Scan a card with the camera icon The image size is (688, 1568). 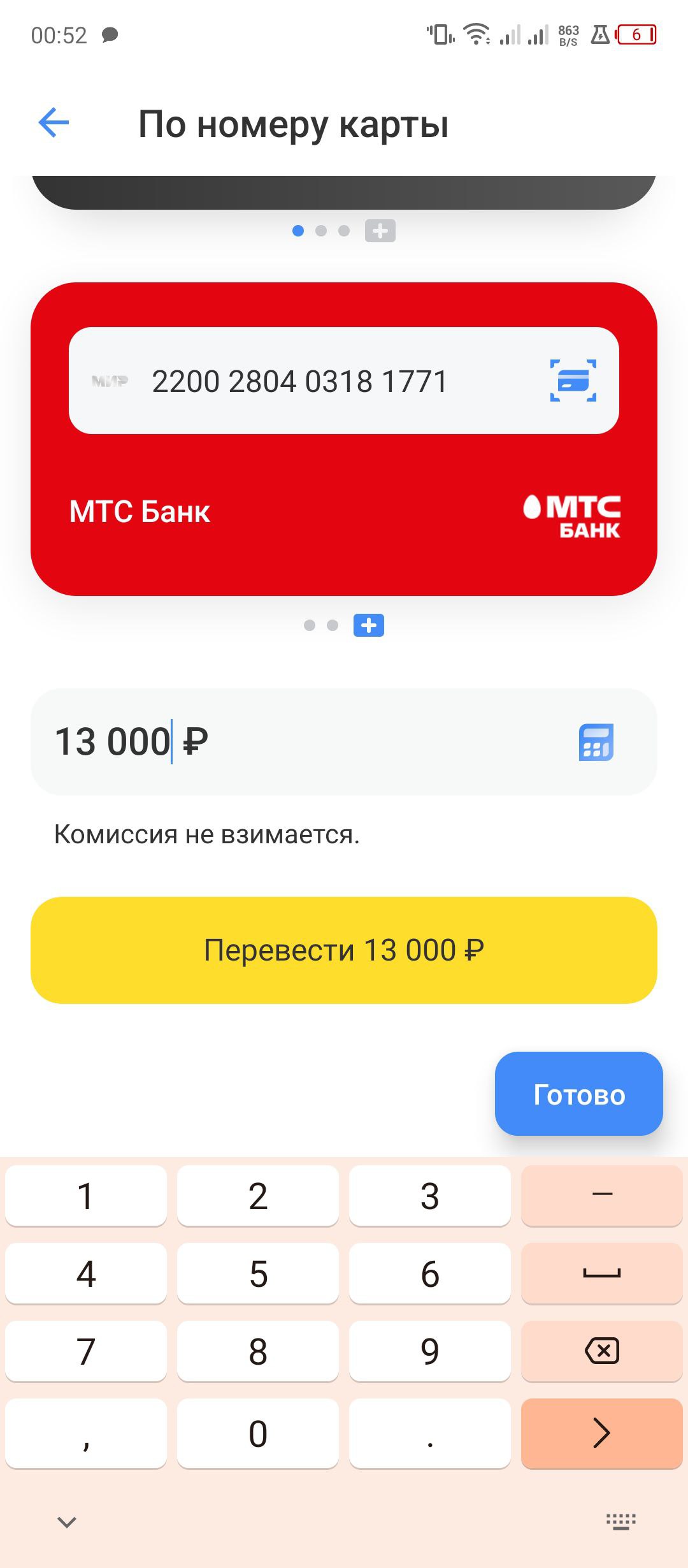click(x=573, y=381)
